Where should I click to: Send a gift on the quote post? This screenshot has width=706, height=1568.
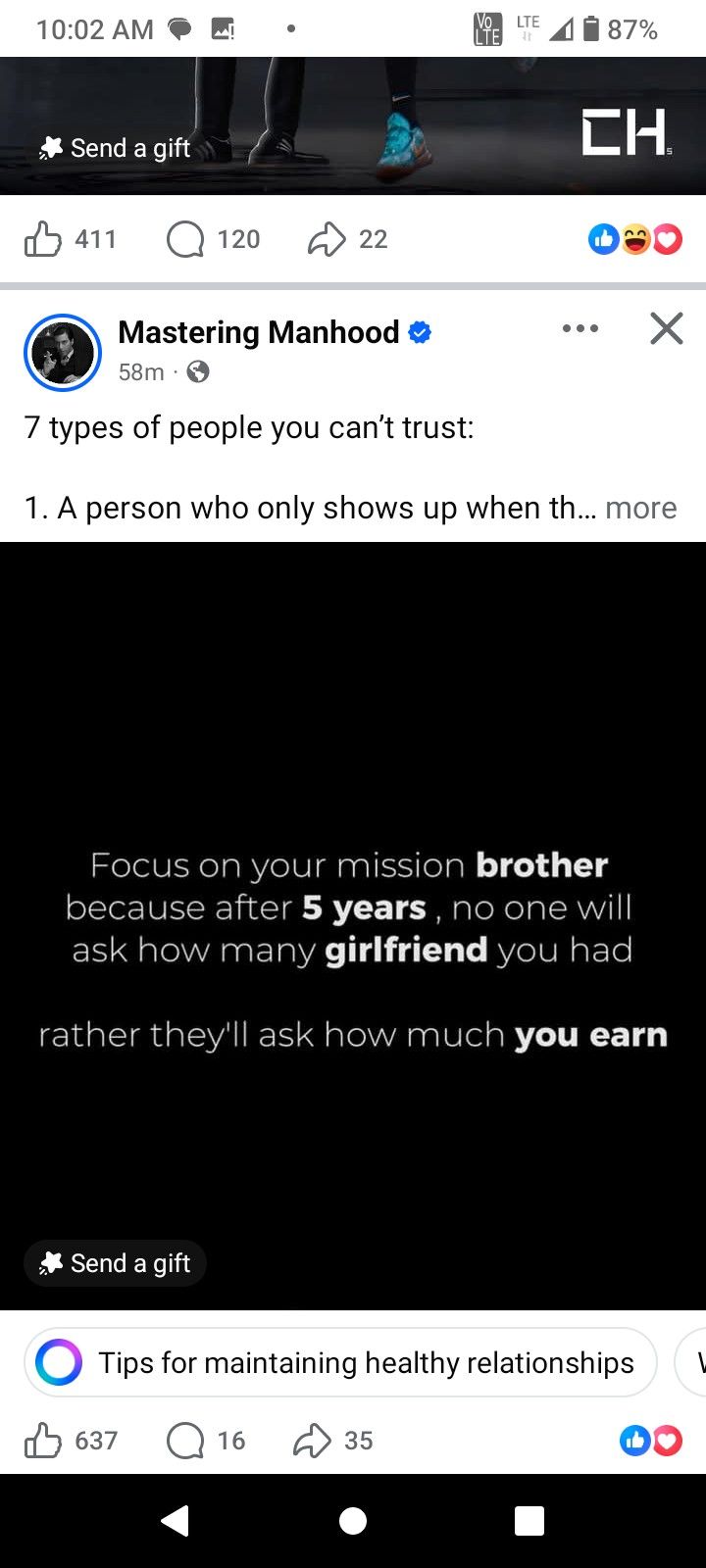click(115, 1263)
